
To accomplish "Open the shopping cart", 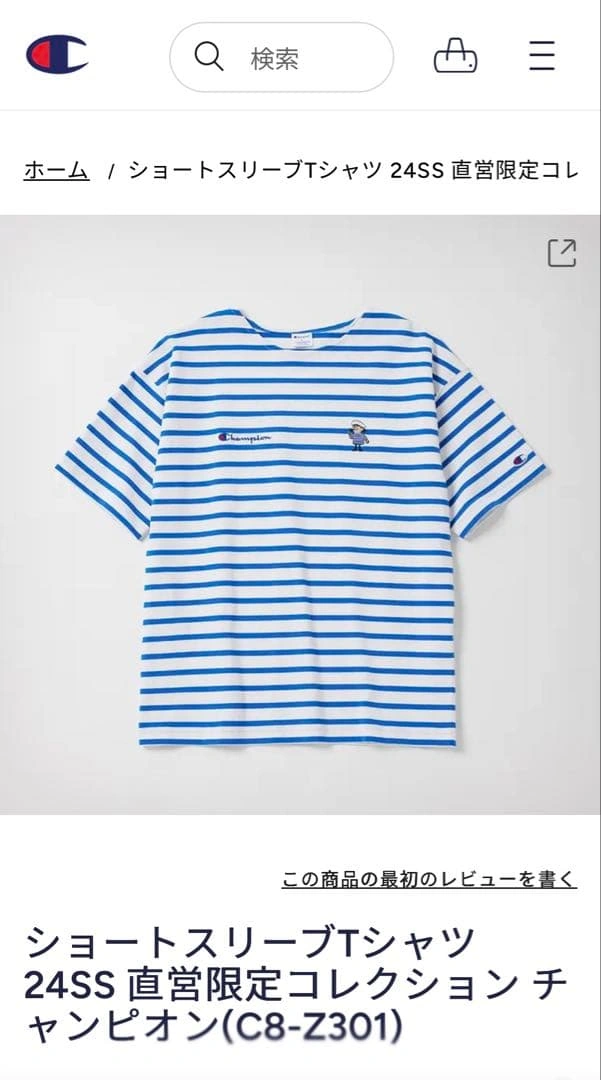I will [455, 56].
